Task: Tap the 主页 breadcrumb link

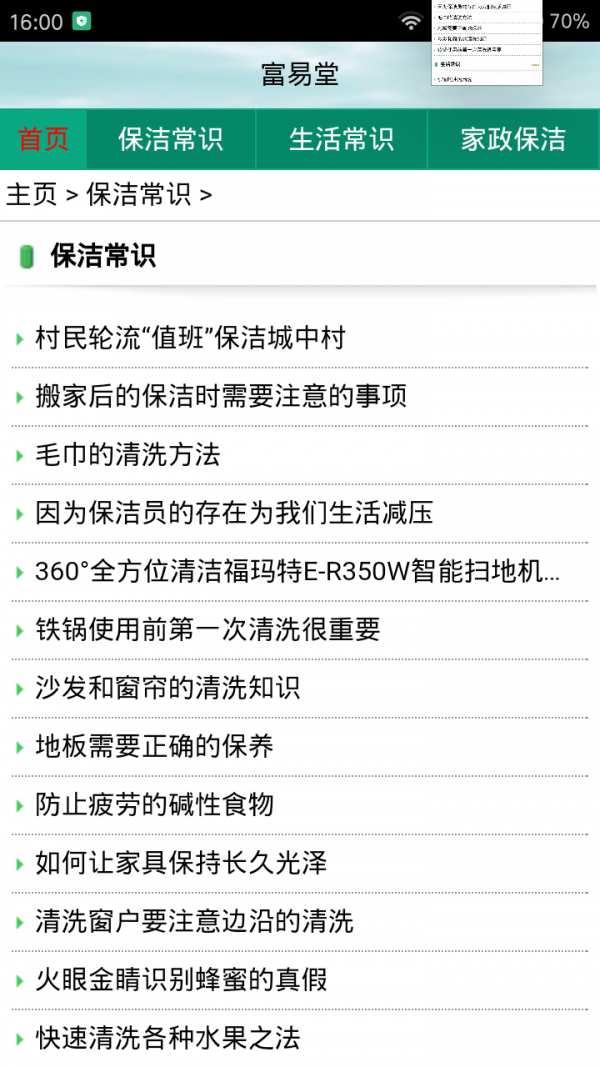Action: [32, 194]
